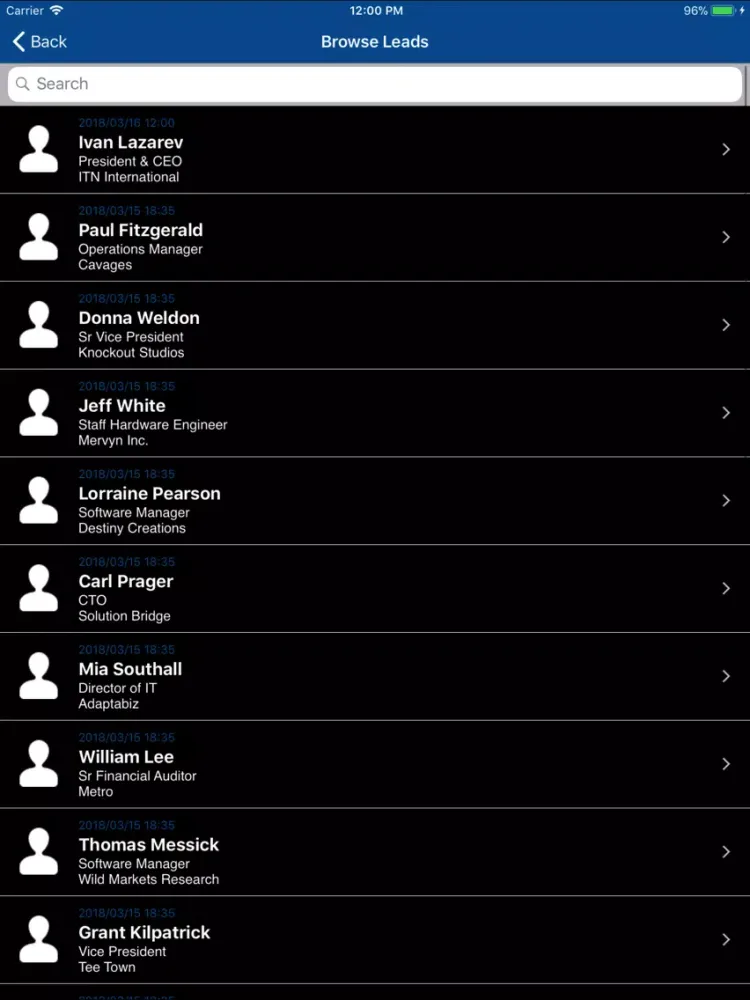Open Lorraine Pearson's lead
Screen dimensions: 750x1000
point(375,502)
